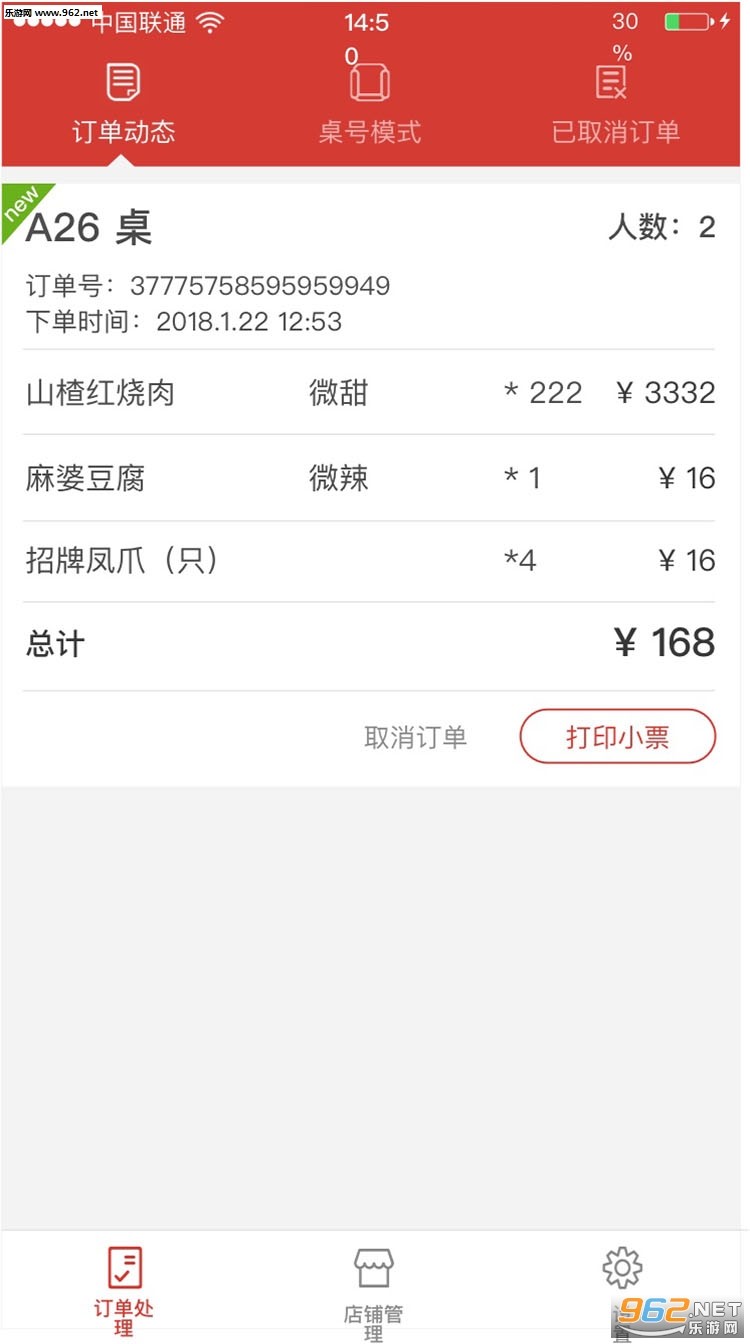Image resolution: width=750 pixels, height=1344 pixels.
Task: Go to 店铺管理 in the bottom bar
Action: click(x=373, y=1290)
